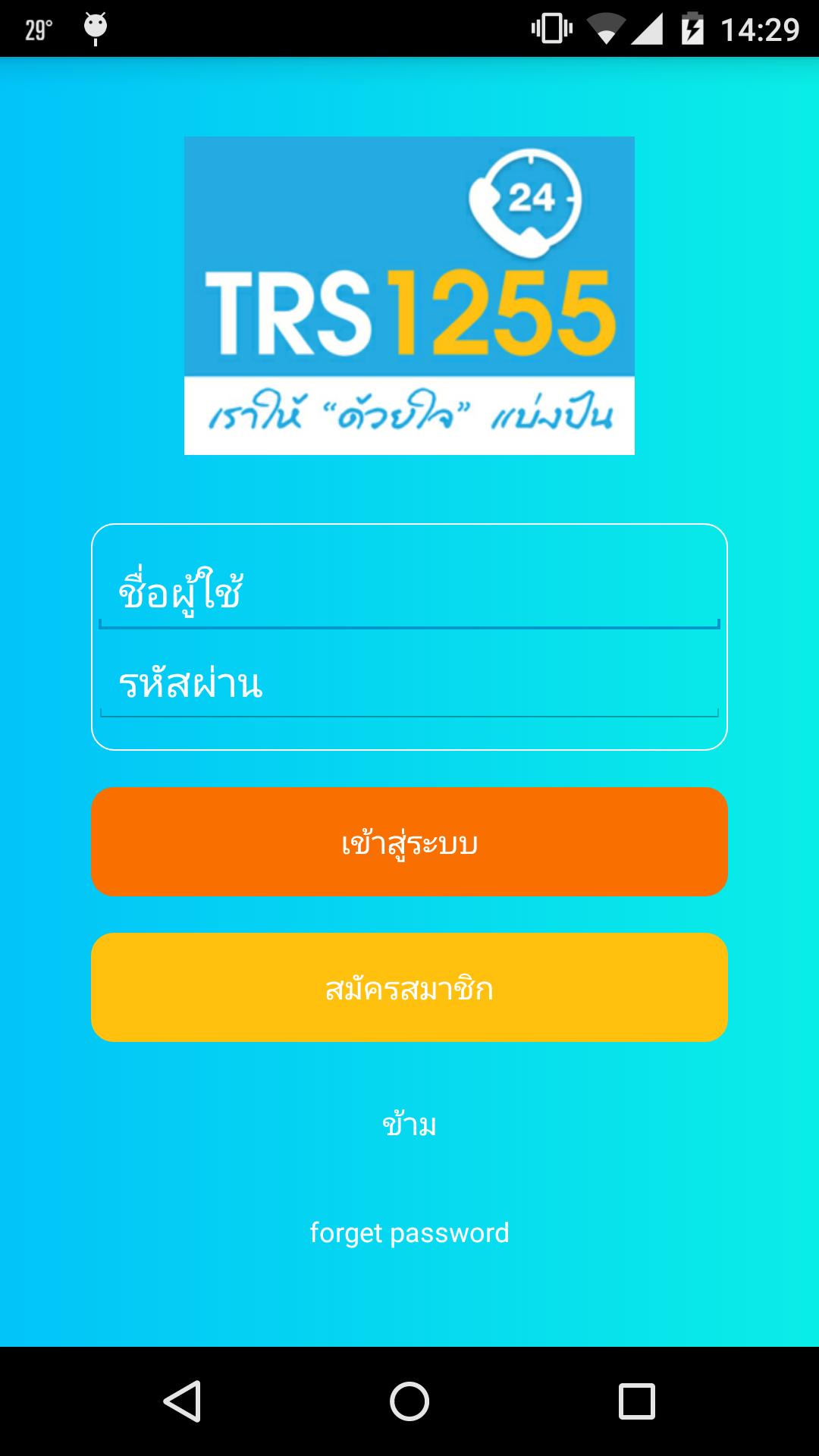Open the forget password link
This screenshot has width=819, height=1456.
pos(409,1233)
